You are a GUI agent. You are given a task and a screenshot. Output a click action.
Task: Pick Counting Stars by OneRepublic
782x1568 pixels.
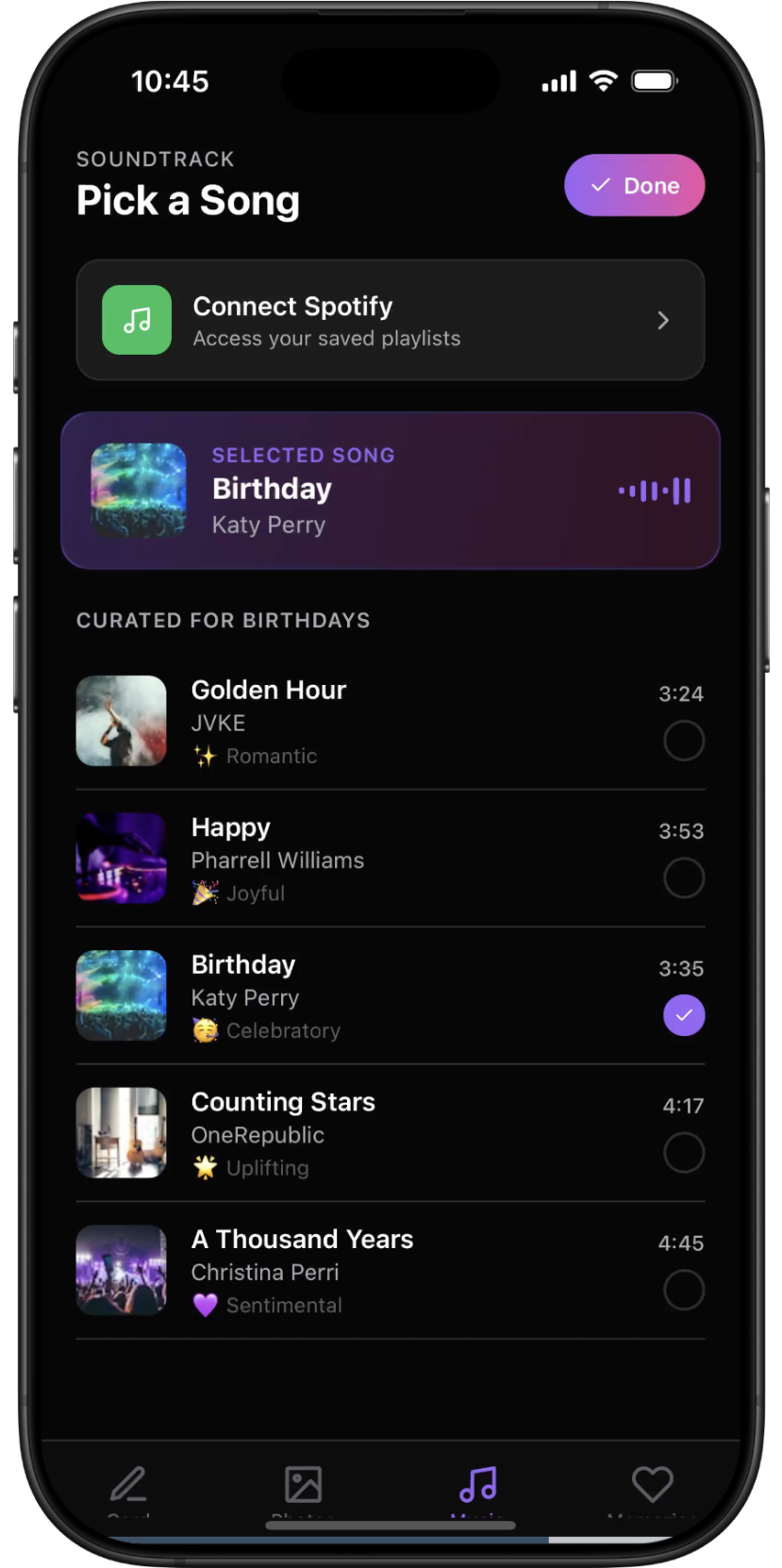683,1153
